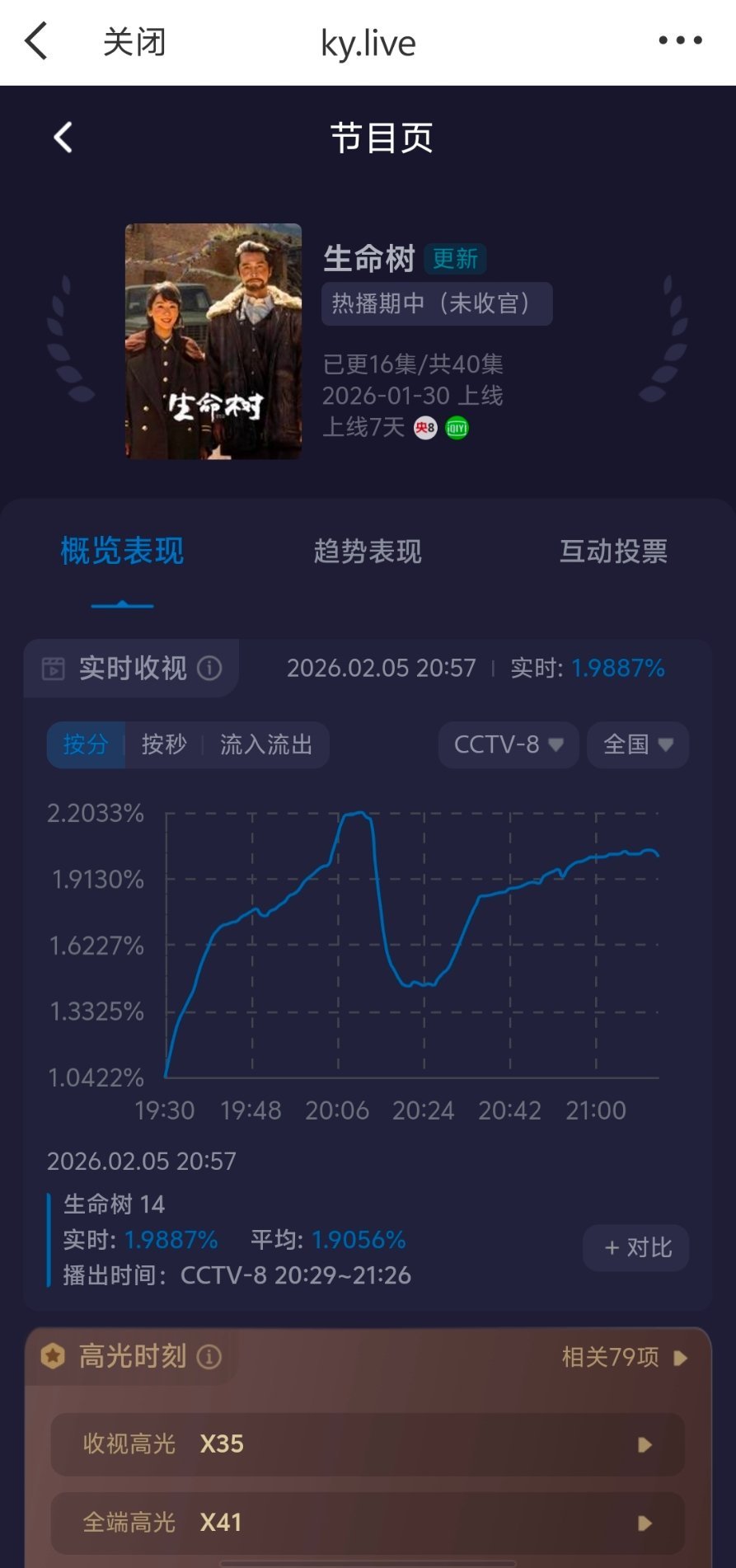Click the info icon beside 实时收视
The height and width of the screenshot is (1568, 736).
coord(210,669)
